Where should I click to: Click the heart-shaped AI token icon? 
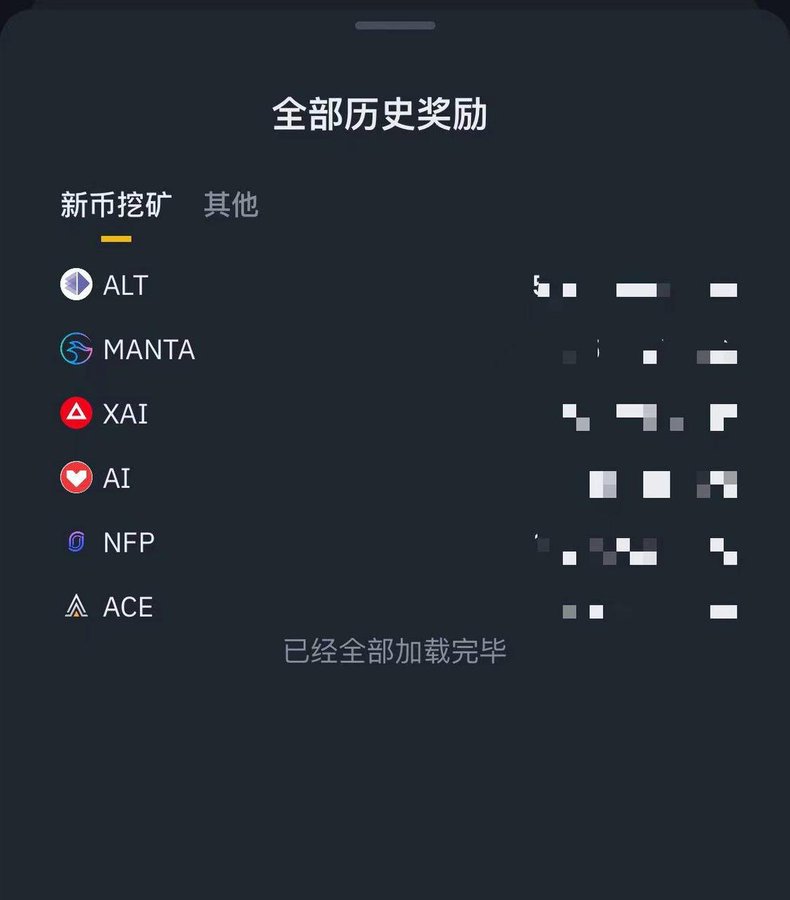[75, 478]
